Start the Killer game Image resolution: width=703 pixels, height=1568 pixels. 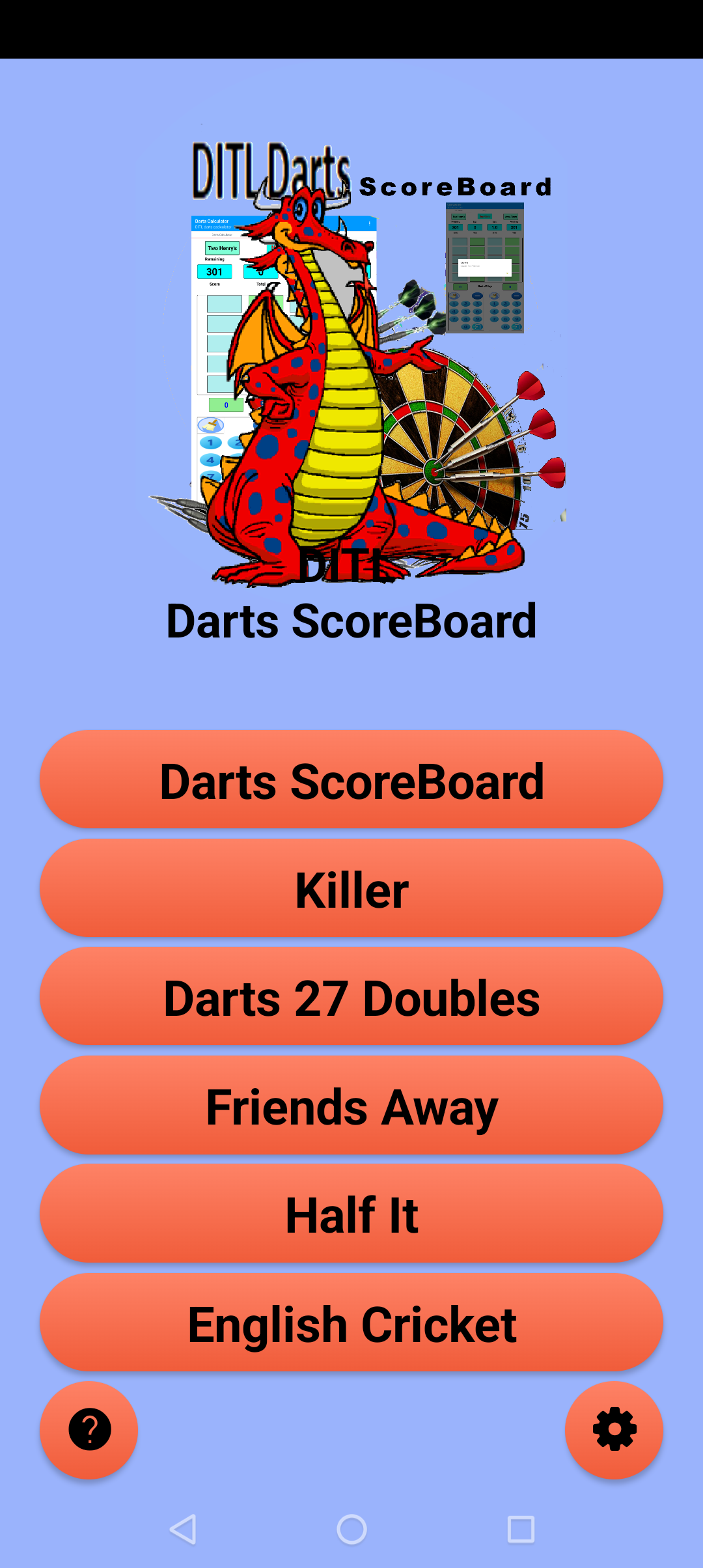(351, 889)
